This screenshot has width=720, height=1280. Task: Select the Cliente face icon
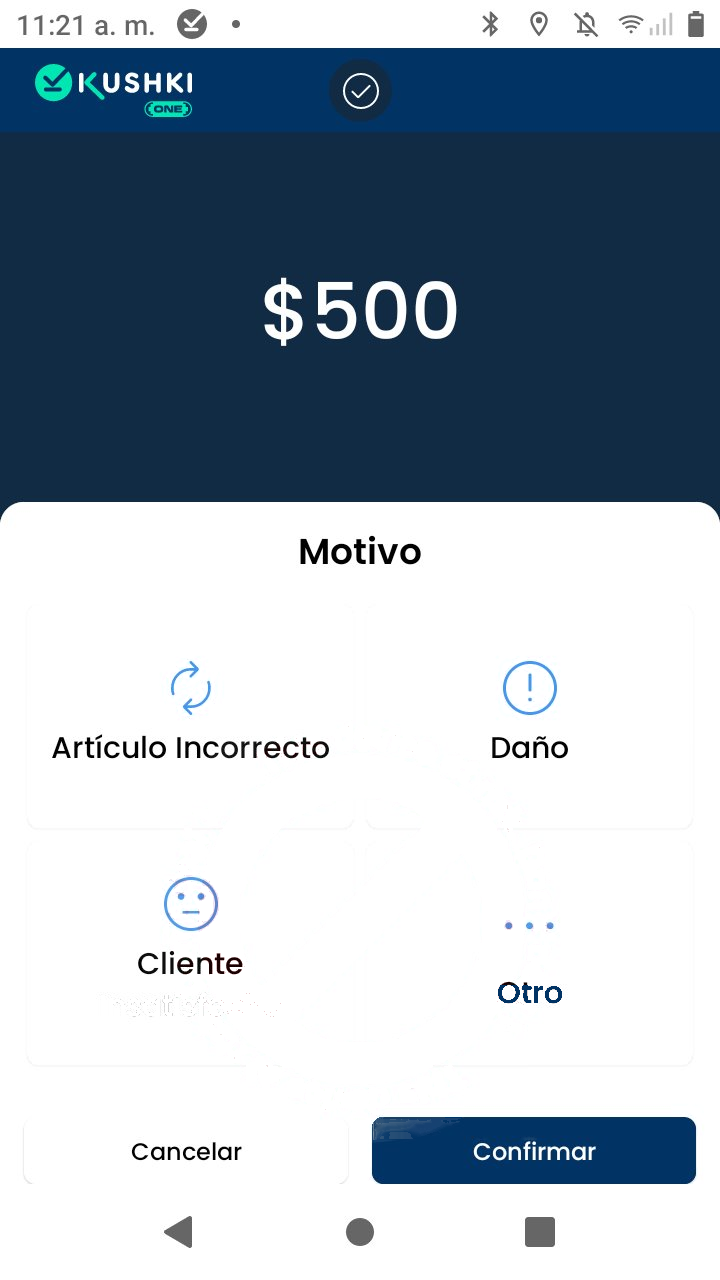(x=190, y=904)
